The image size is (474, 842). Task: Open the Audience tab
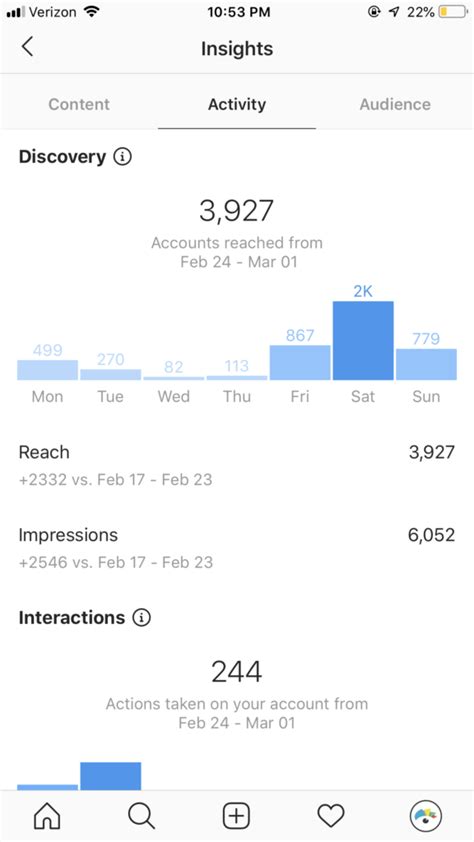click(x=395, y=104)
